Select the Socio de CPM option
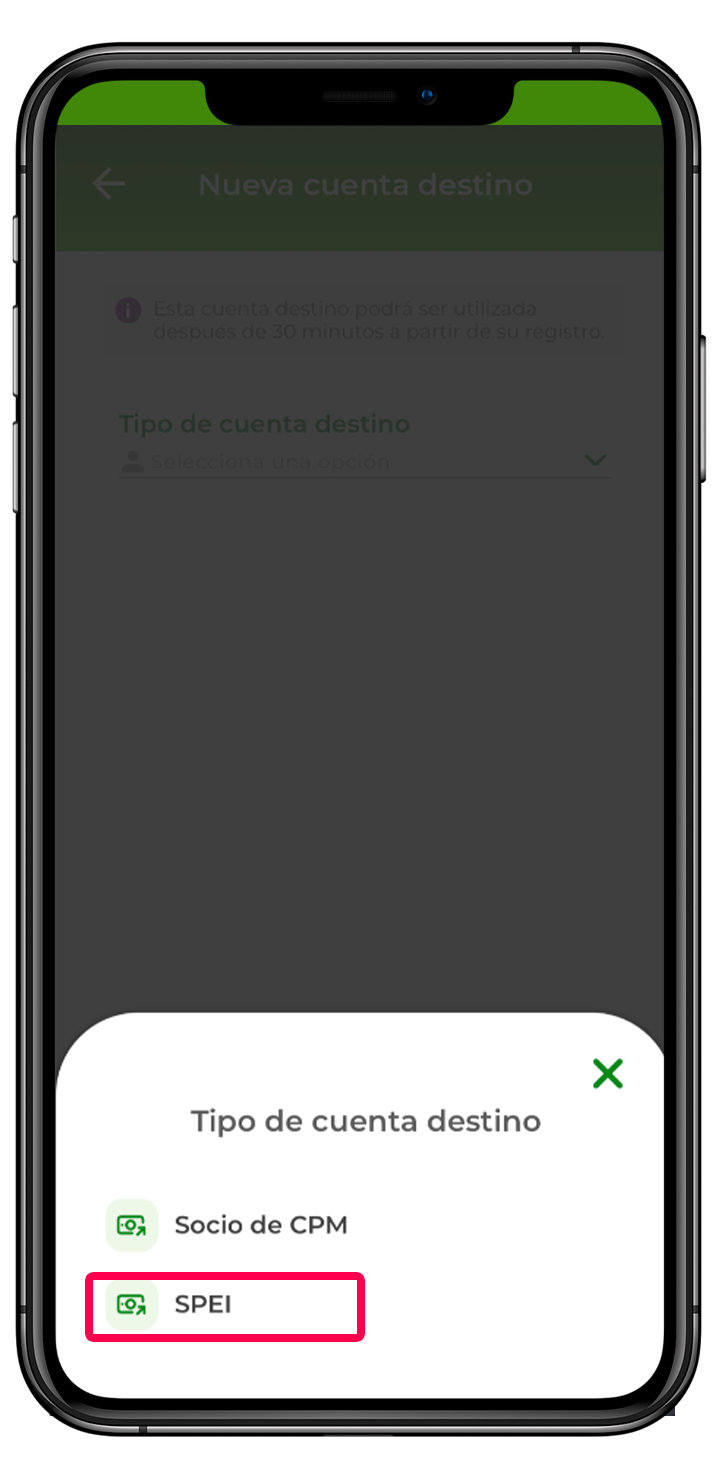720x1480 pixels. 260,1225
